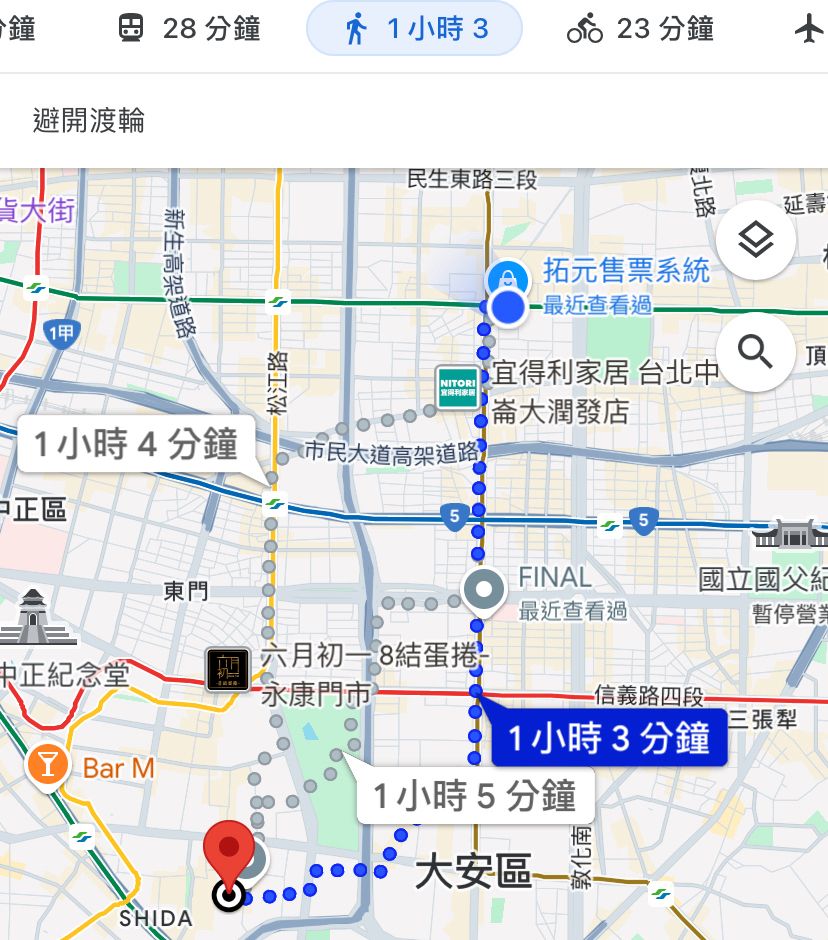This screenshot has height=940, width=828.
Task: Tap the red destination pin
Action: 229,852
